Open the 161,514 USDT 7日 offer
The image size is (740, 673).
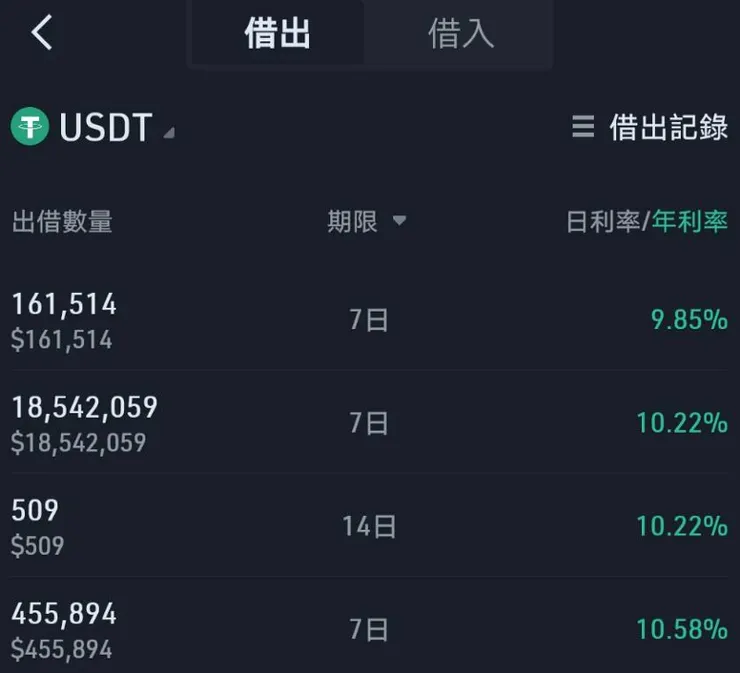click(x=369, y=320)
